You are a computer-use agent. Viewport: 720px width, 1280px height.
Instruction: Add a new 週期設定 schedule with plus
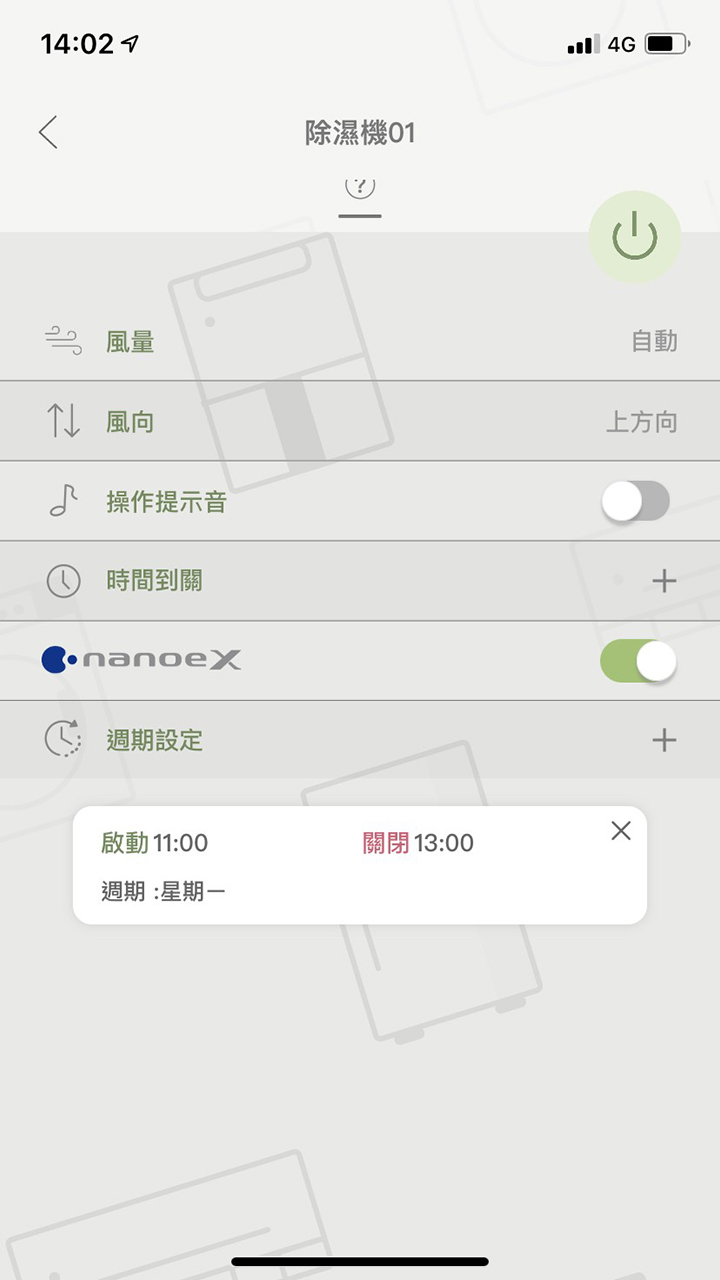pos(665,740)
